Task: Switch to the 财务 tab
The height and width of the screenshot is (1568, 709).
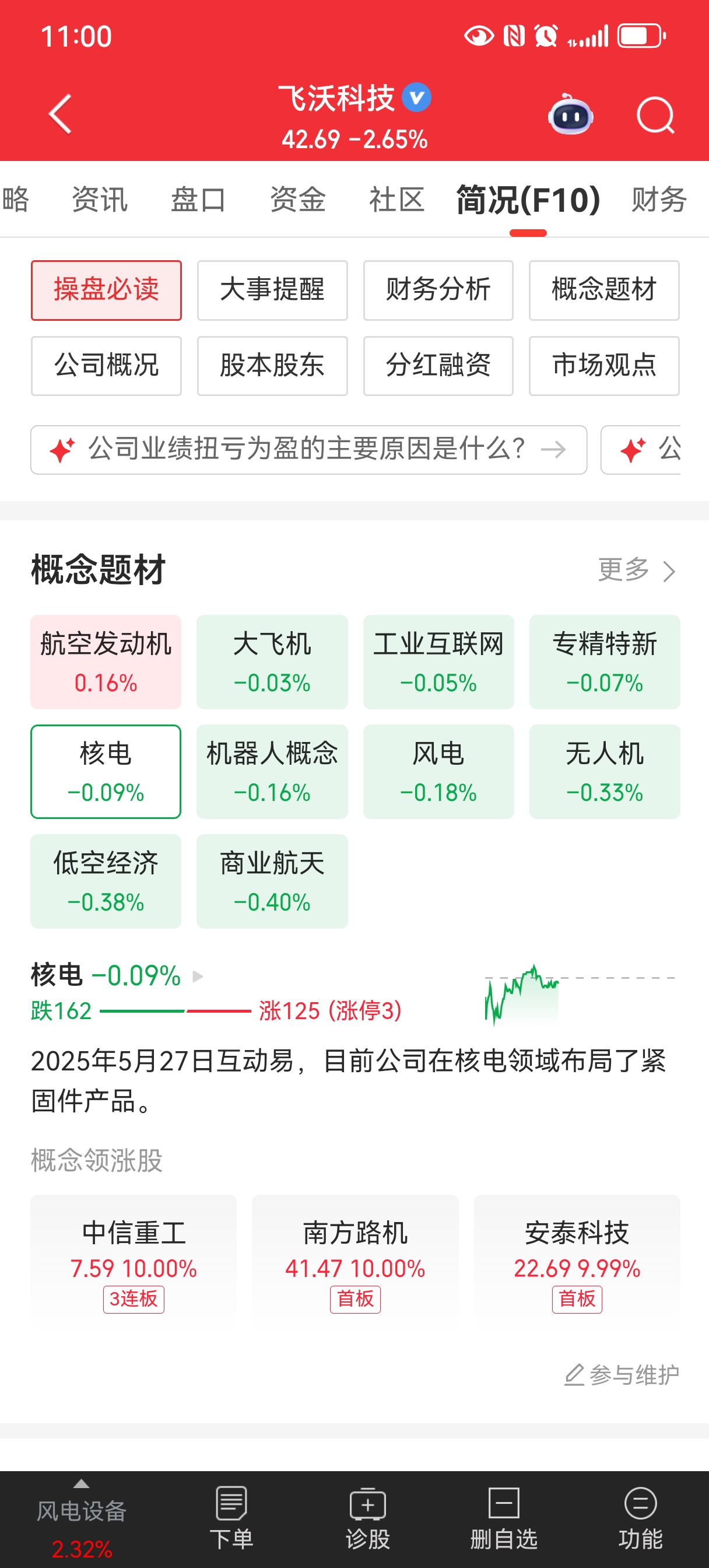Action: tap(659, 199)
